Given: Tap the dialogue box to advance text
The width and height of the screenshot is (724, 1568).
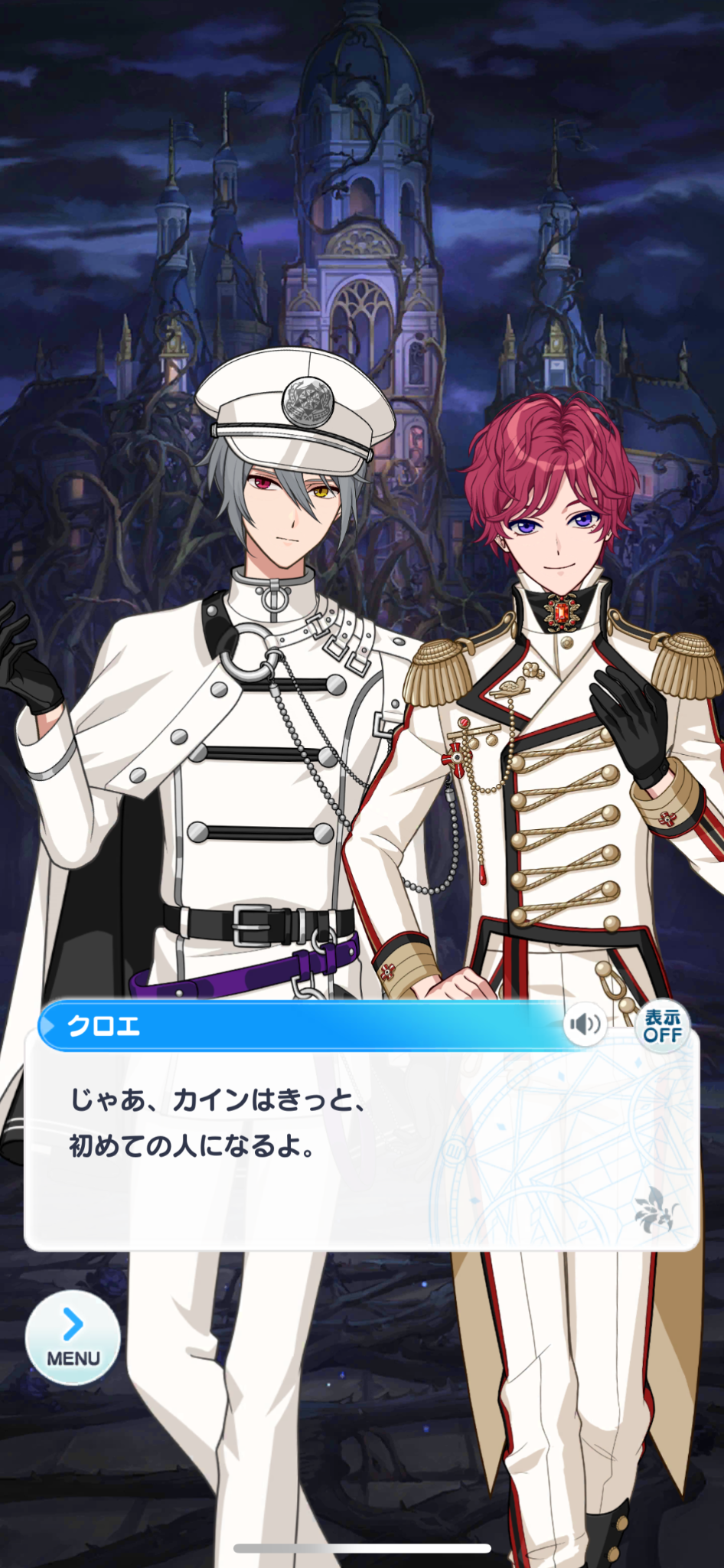Looking at the screenshot, I should coord(361,1148).
